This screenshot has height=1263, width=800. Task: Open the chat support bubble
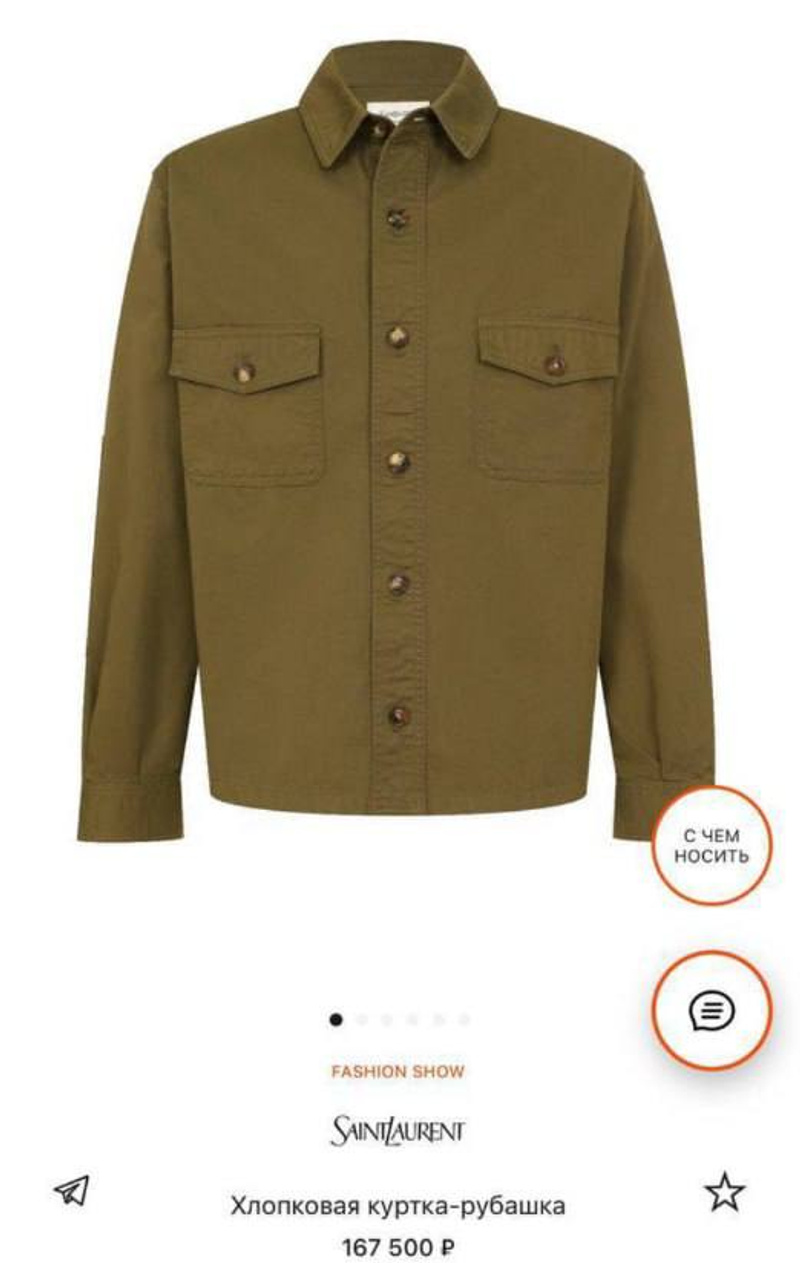pos(712,1010)
